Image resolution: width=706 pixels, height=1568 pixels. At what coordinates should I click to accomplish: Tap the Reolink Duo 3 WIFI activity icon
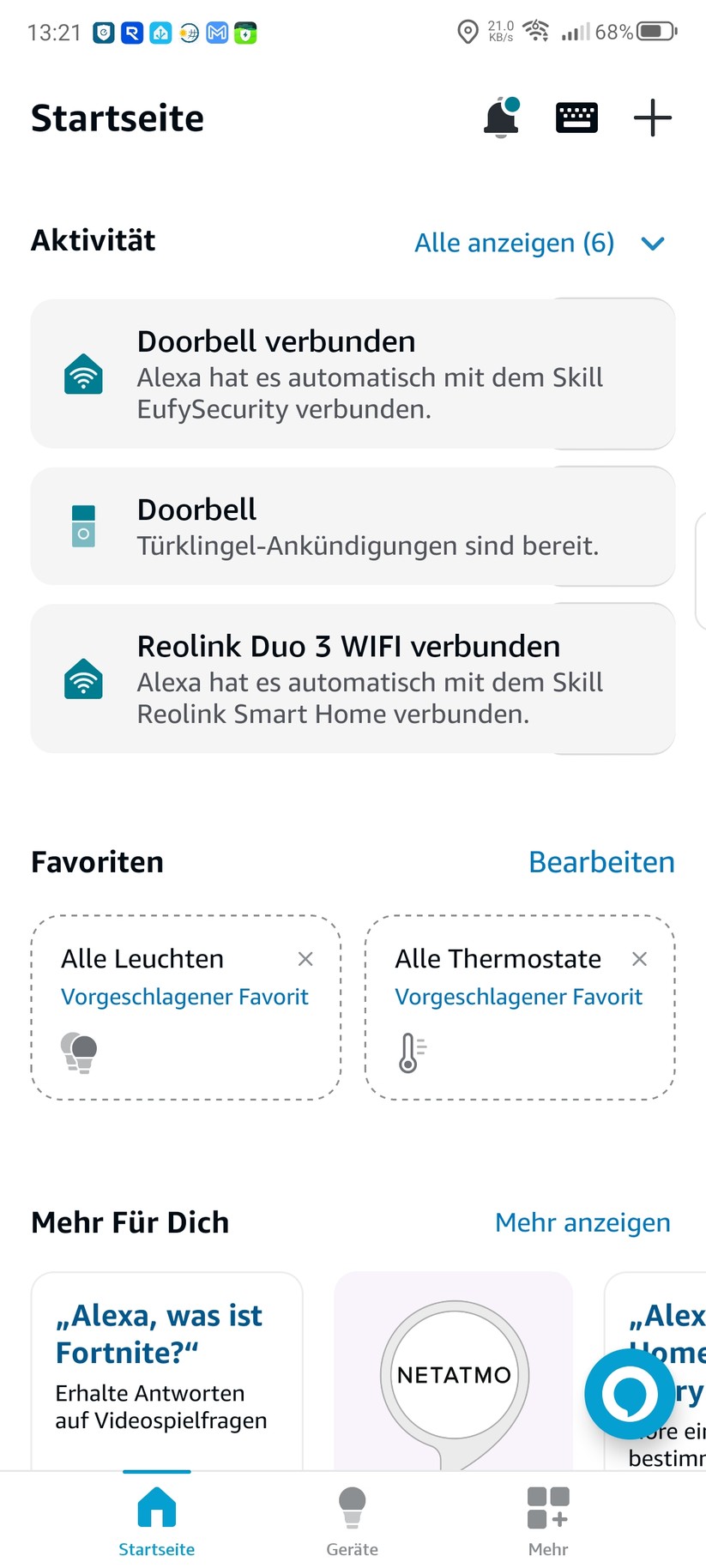pos(83,678)
